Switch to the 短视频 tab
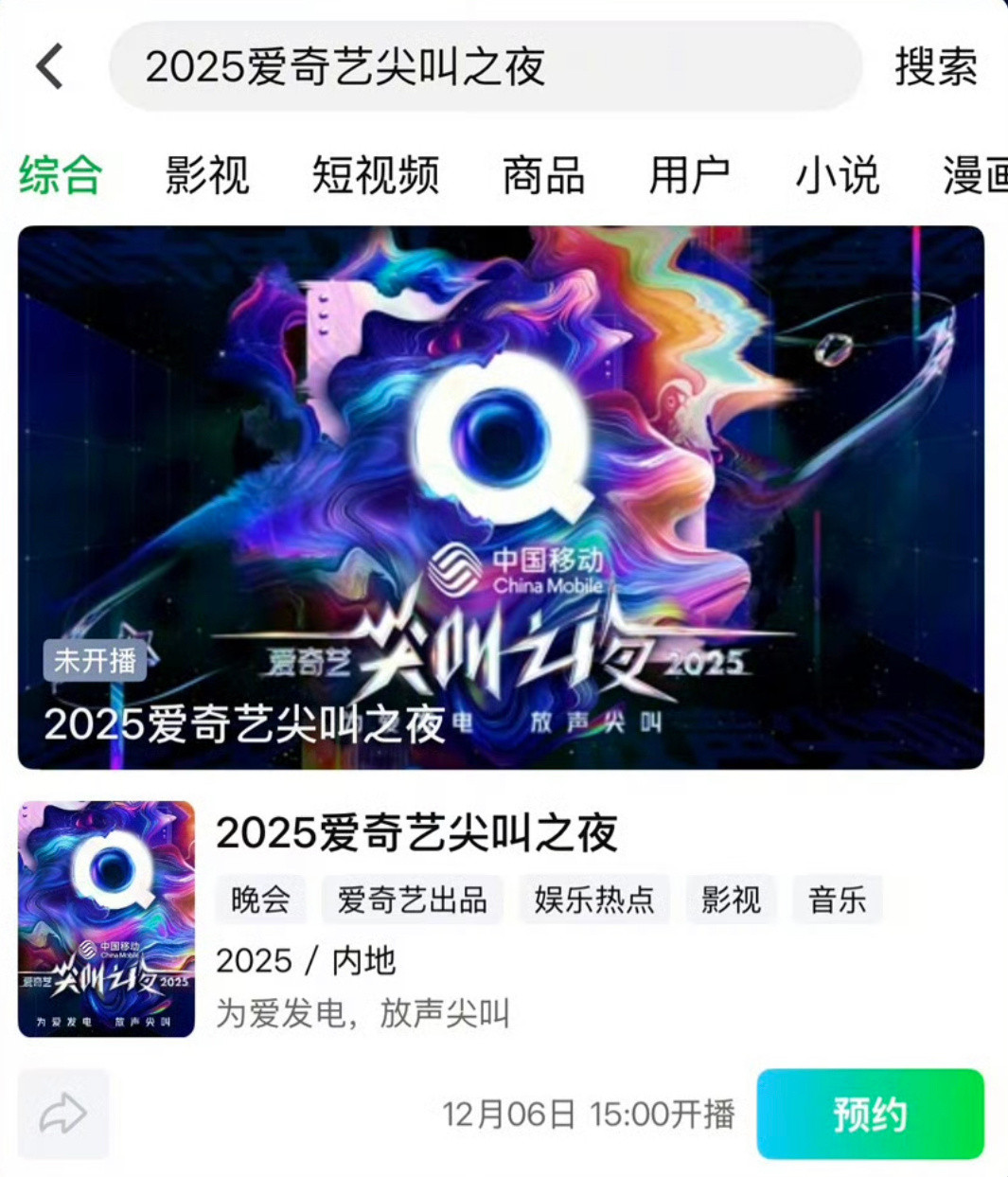Screen dimensions: 1008x1177 (x=376, y=175)
